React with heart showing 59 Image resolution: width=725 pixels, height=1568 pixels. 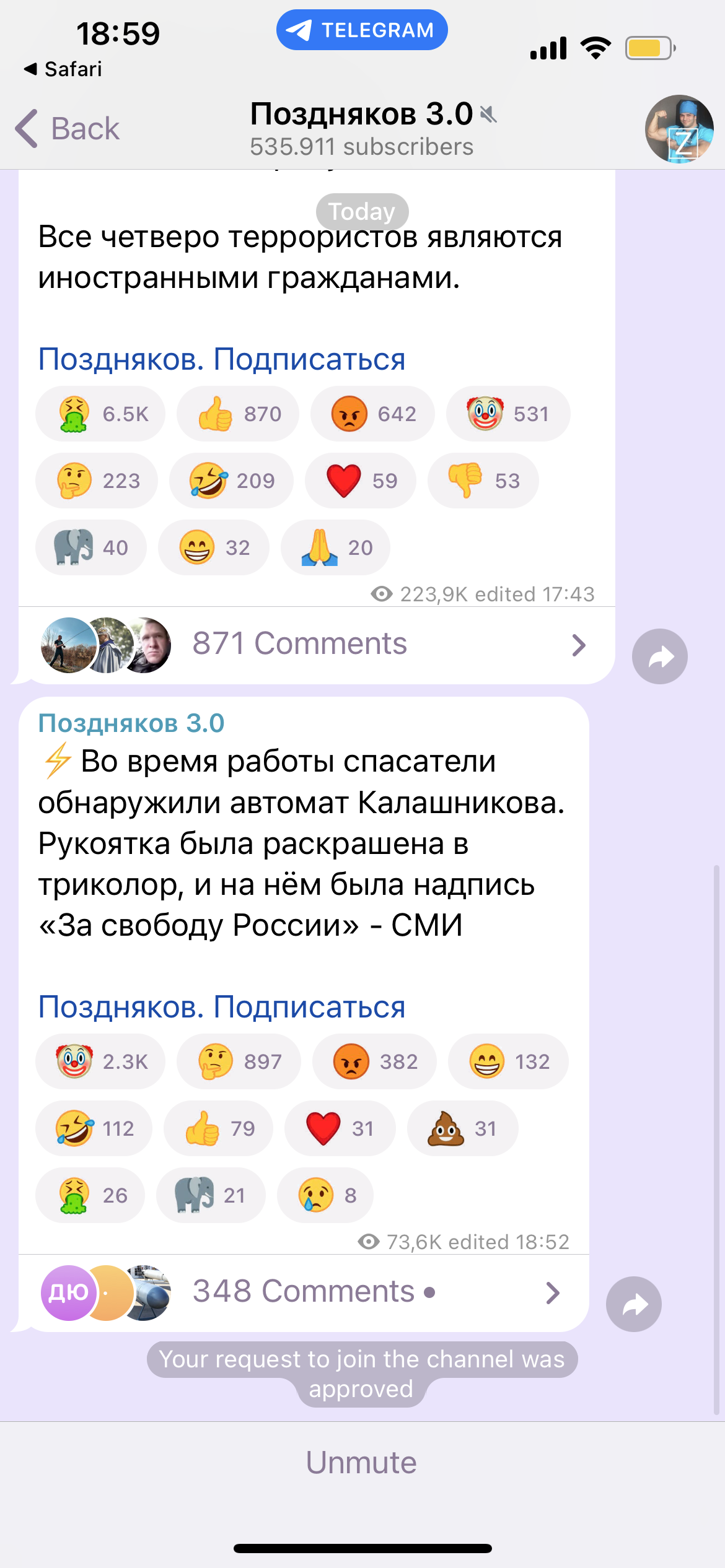(361, 481)
